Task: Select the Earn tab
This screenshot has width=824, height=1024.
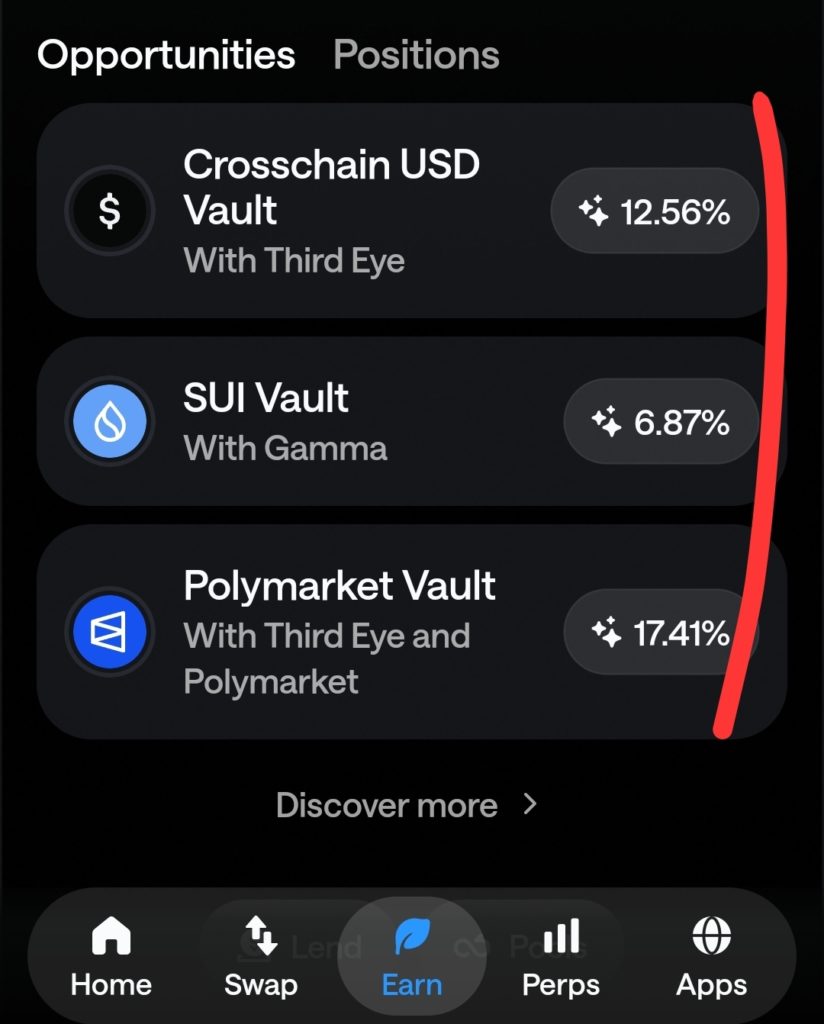Action: (412, 960)
